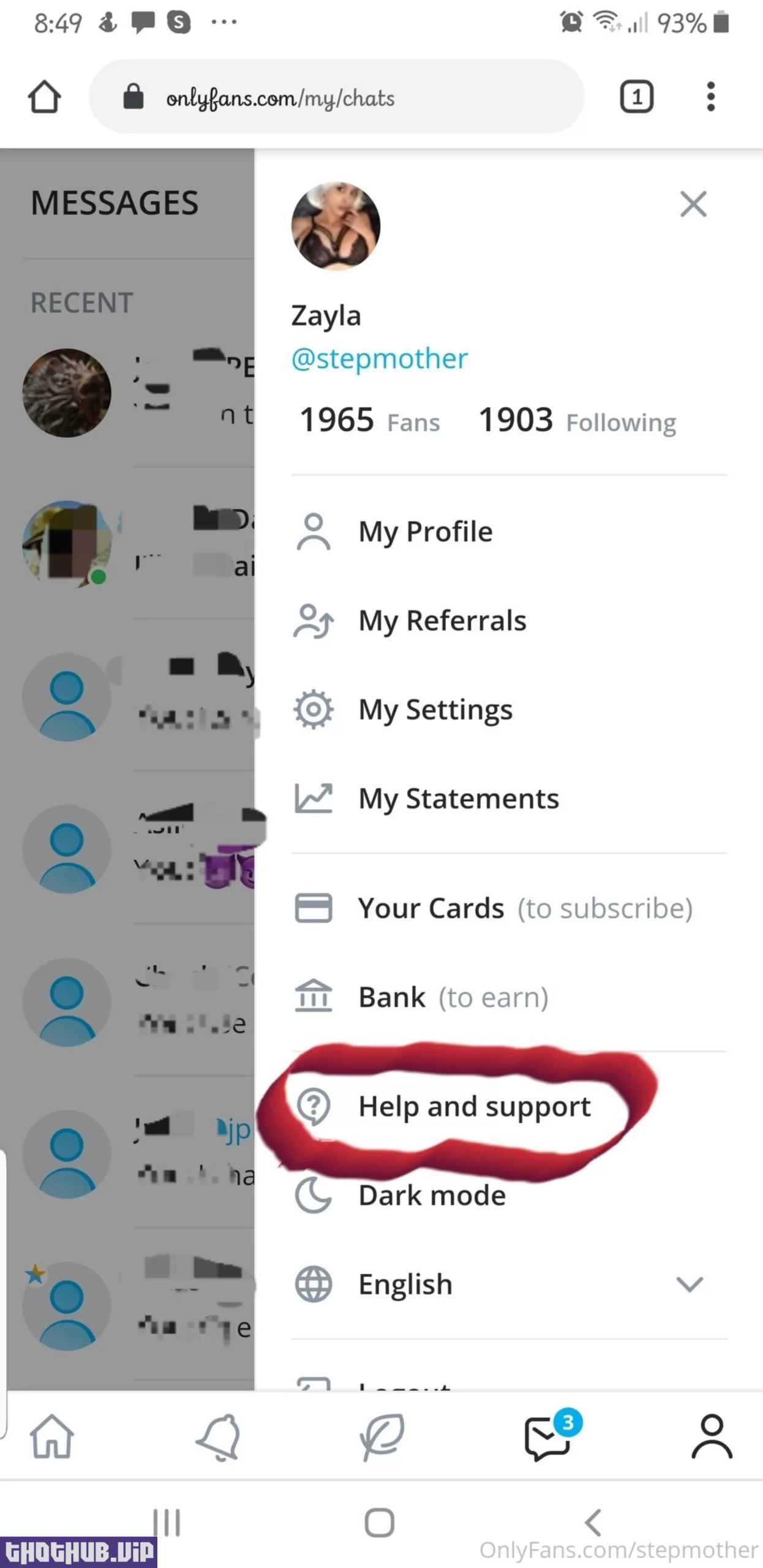Go back with system back button
763x1568 pixels.
[593, 1523]
